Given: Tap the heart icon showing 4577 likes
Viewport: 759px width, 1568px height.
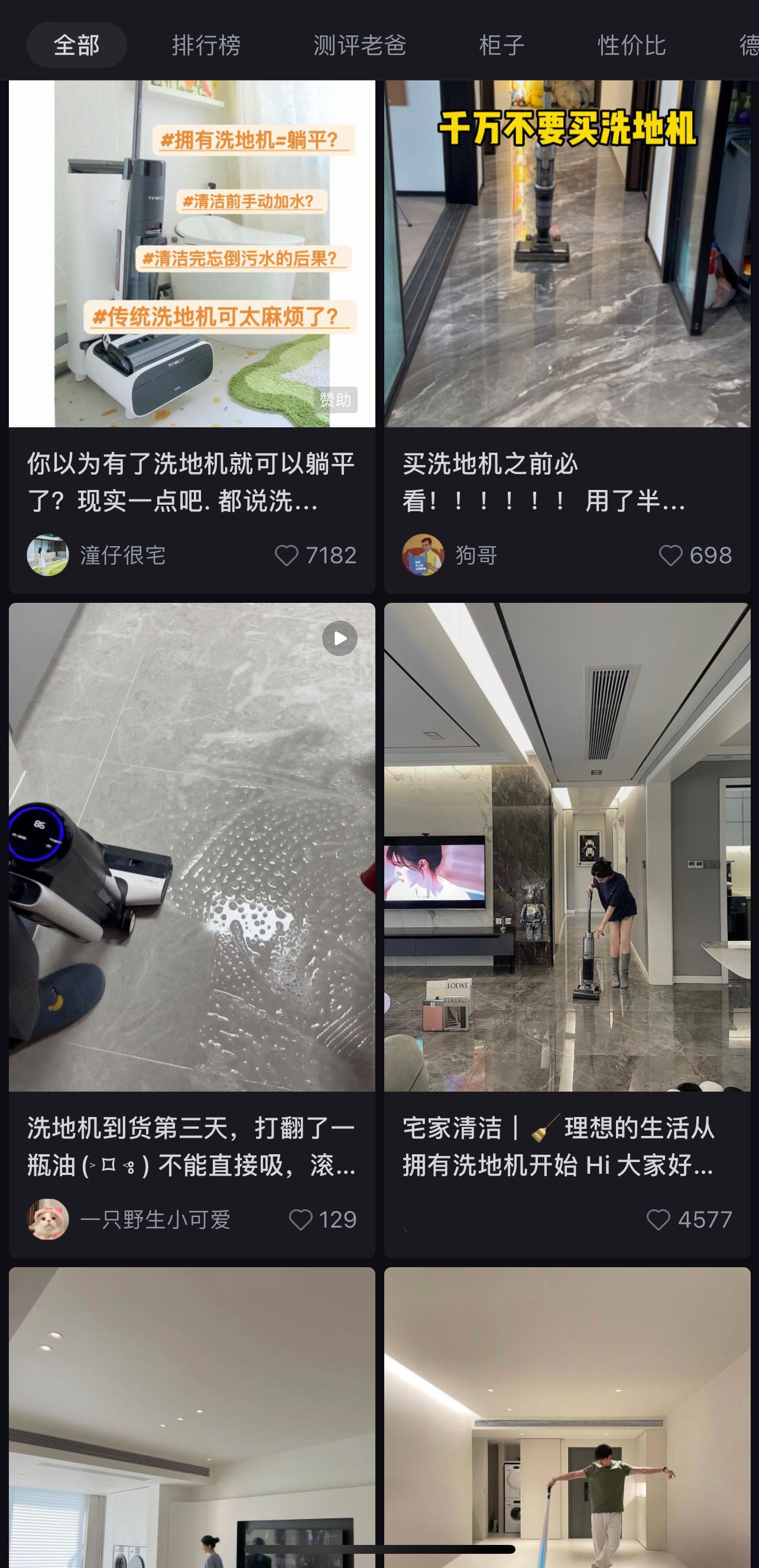Looking at the screenshot, I should click(659, 1219).
